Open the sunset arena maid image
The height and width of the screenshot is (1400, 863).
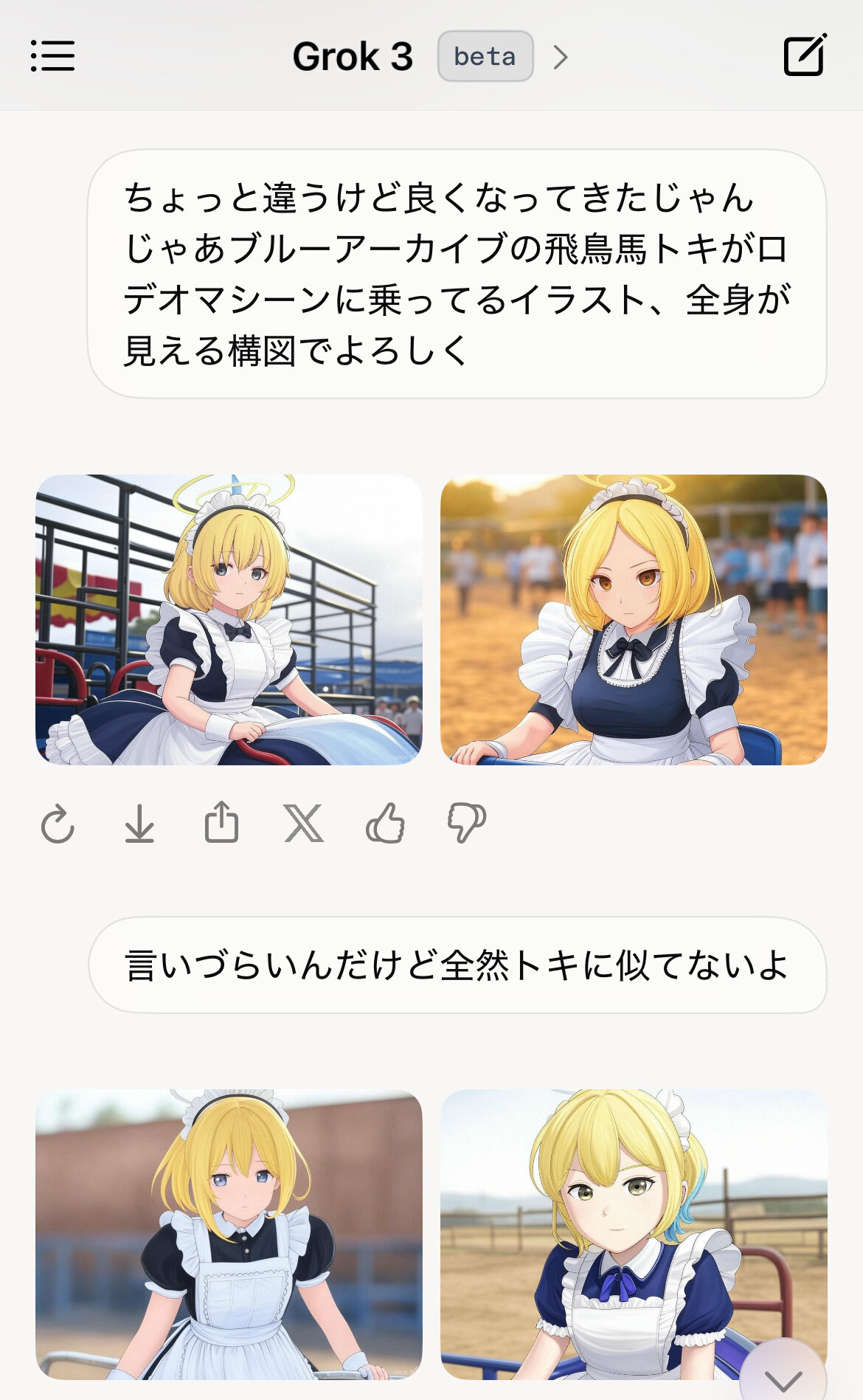point(634,619)
